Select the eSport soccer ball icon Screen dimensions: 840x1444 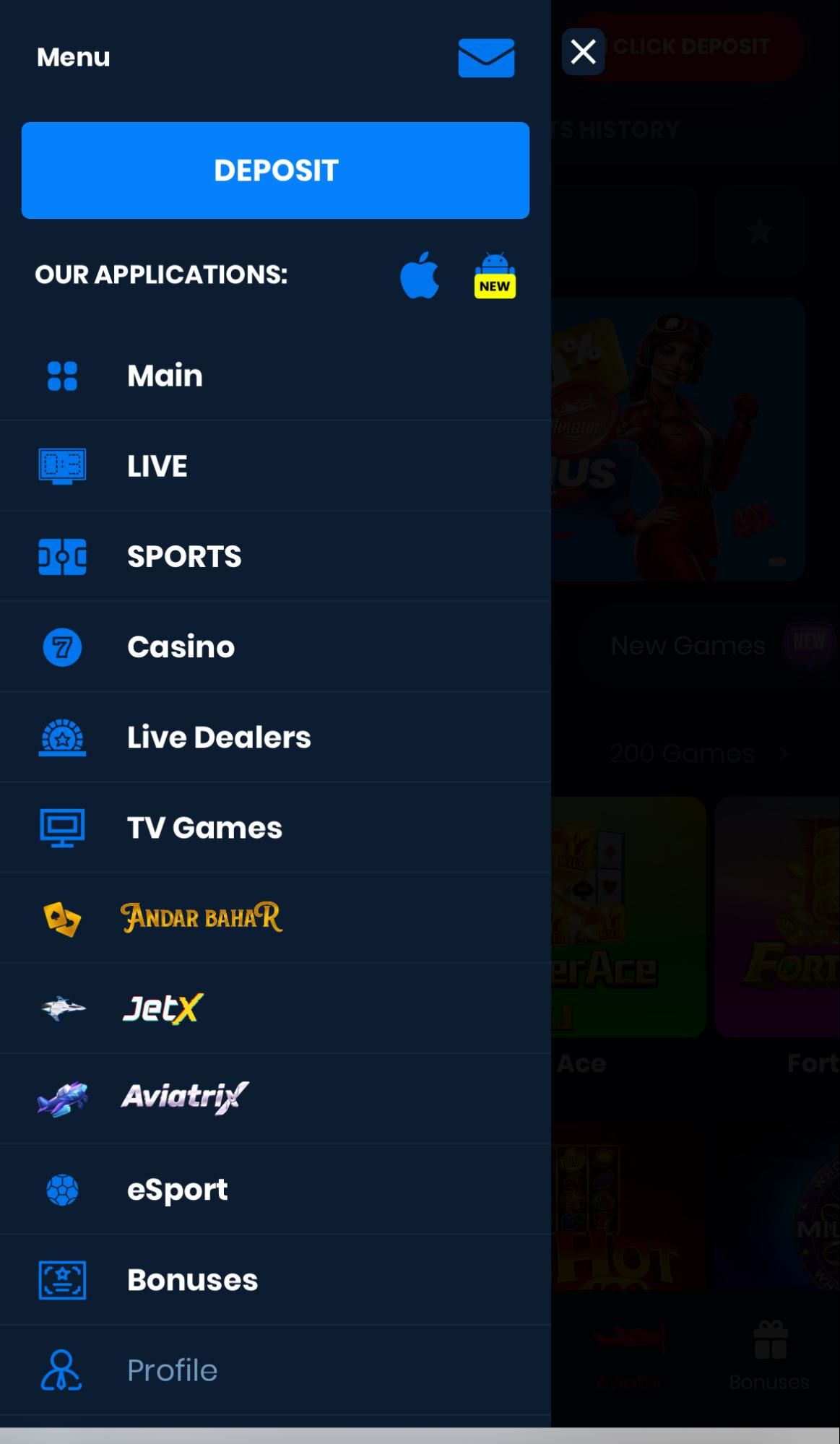click(62, 1189)
